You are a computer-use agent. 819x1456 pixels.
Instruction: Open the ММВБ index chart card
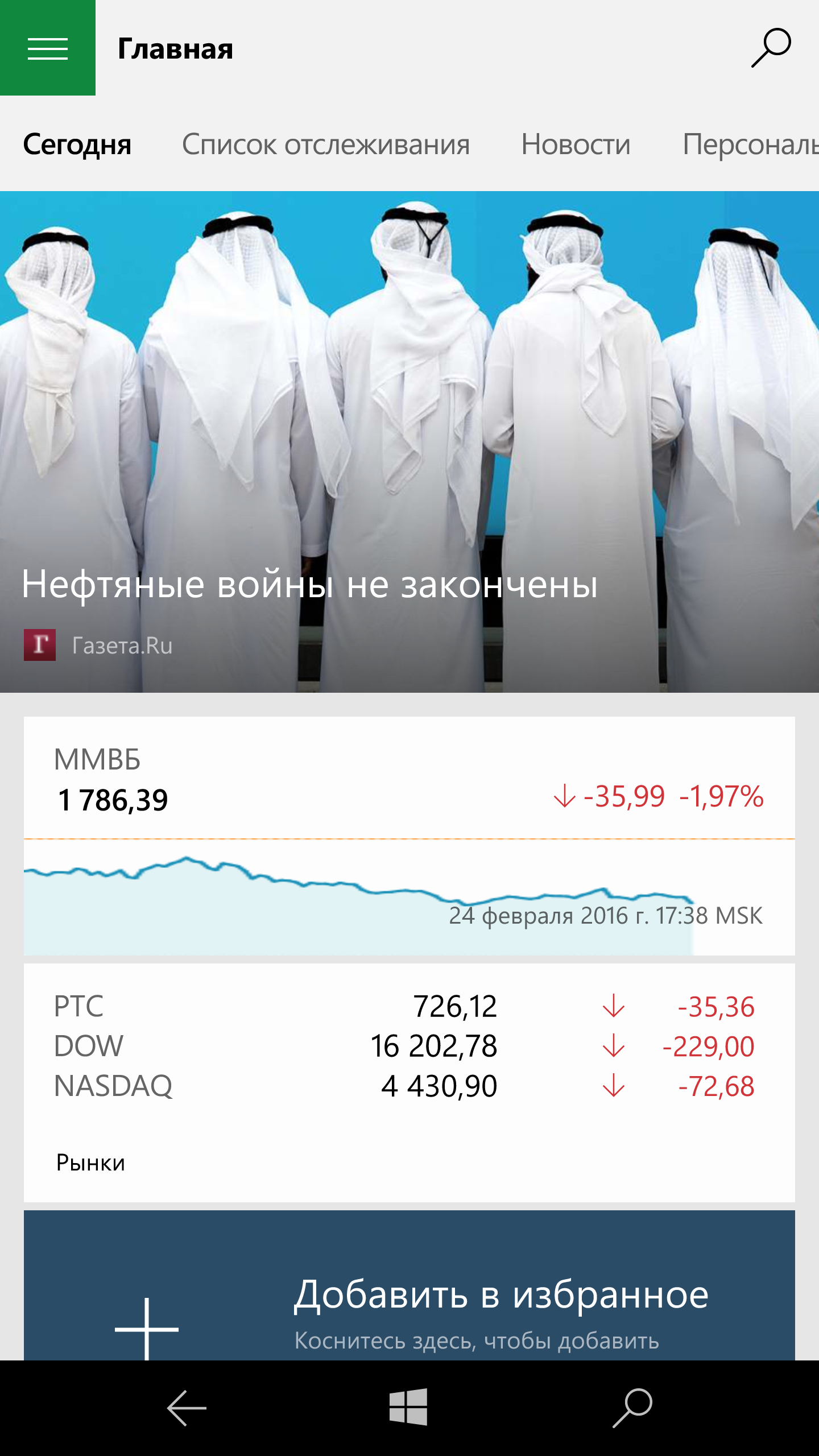pyautogui.click(x=409, y=836)
